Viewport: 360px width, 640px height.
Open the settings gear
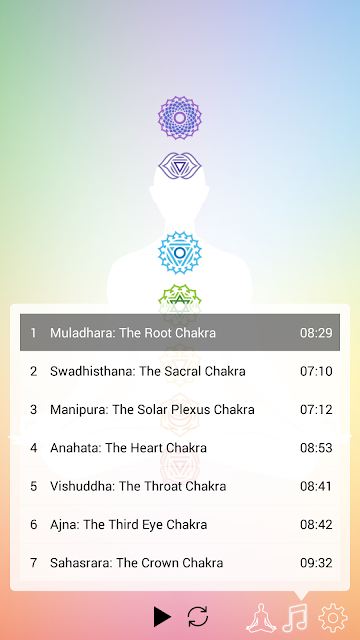click(x=333, y=618)
